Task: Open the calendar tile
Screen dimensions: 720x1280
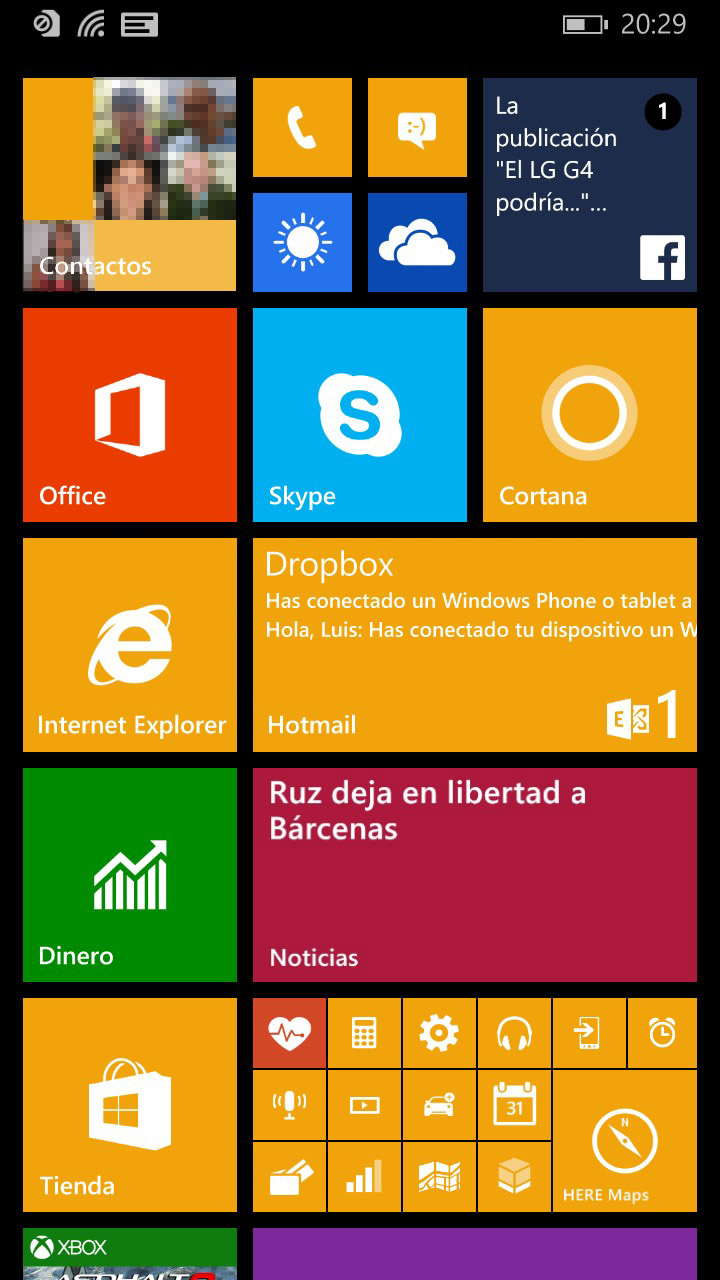Action: point(514,1105)
